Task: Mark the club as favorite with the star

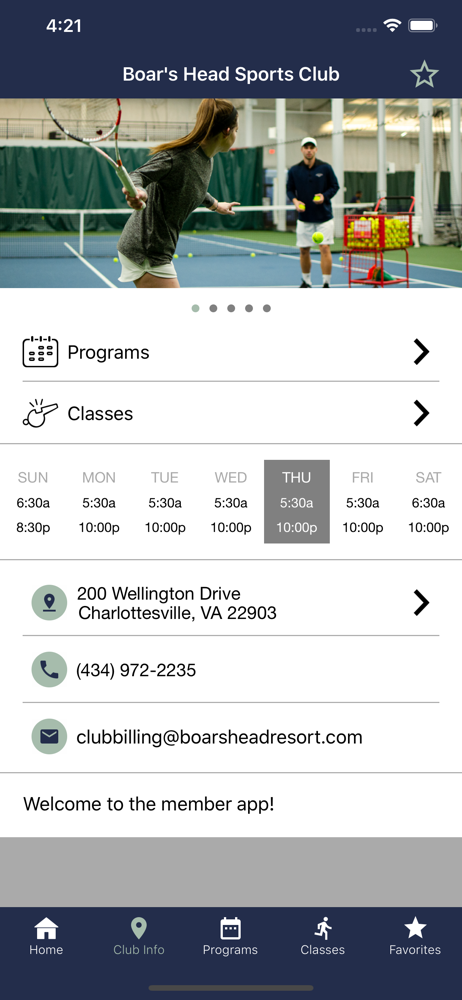Action: click(x=424, y=75)
